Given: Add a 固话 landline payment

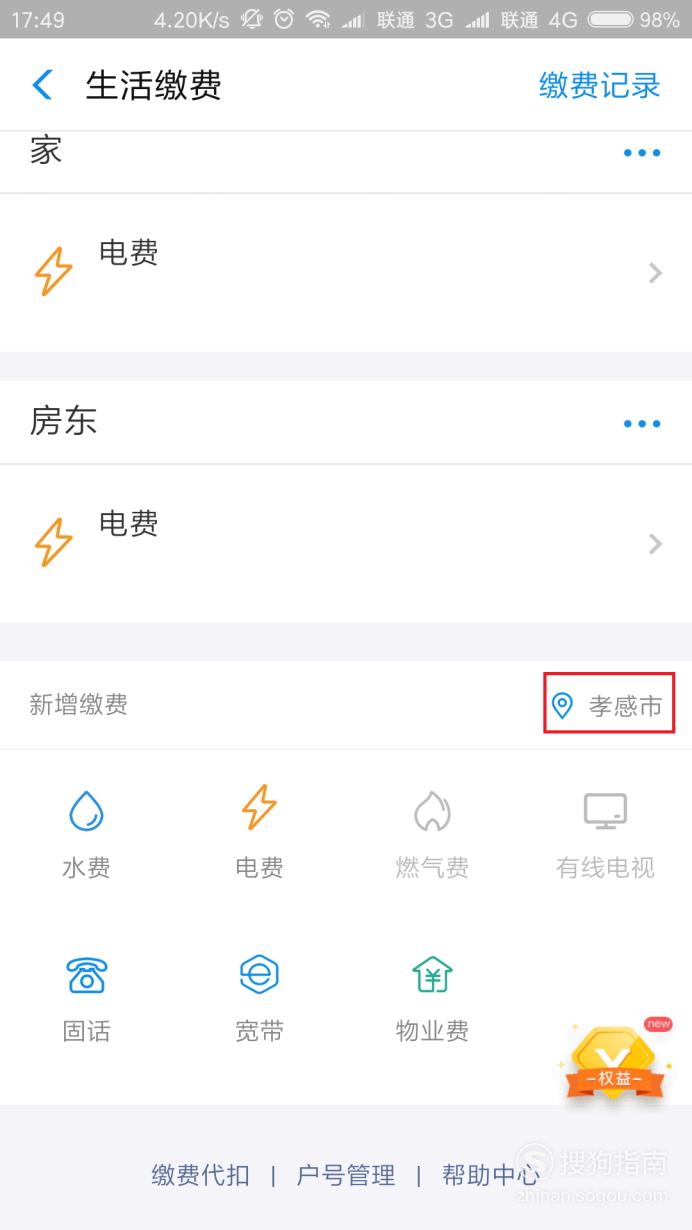Looking at the screenshot, I should pos(86,997).
